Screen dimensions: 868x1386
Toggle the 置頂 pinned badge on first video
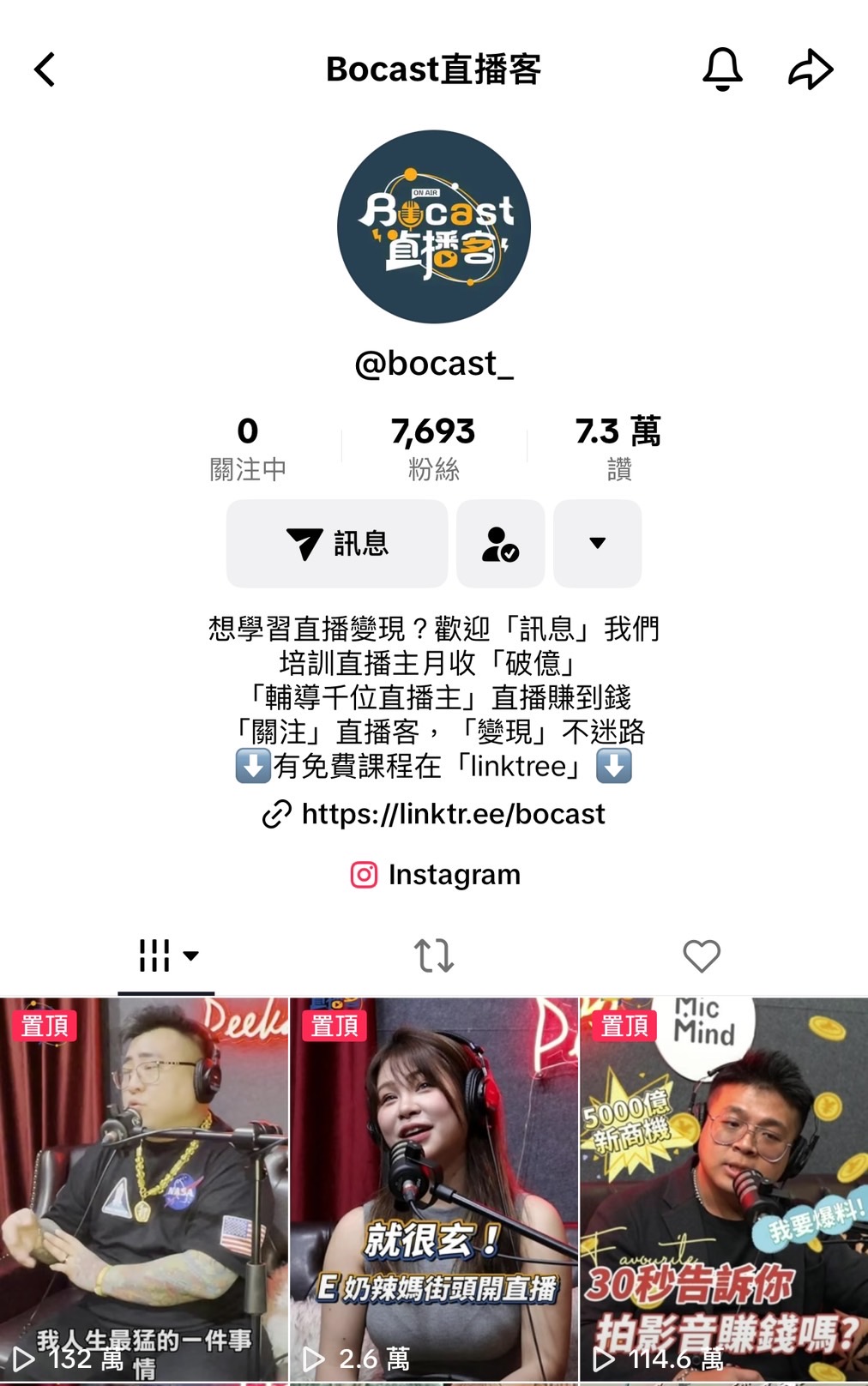point(45,1026)
